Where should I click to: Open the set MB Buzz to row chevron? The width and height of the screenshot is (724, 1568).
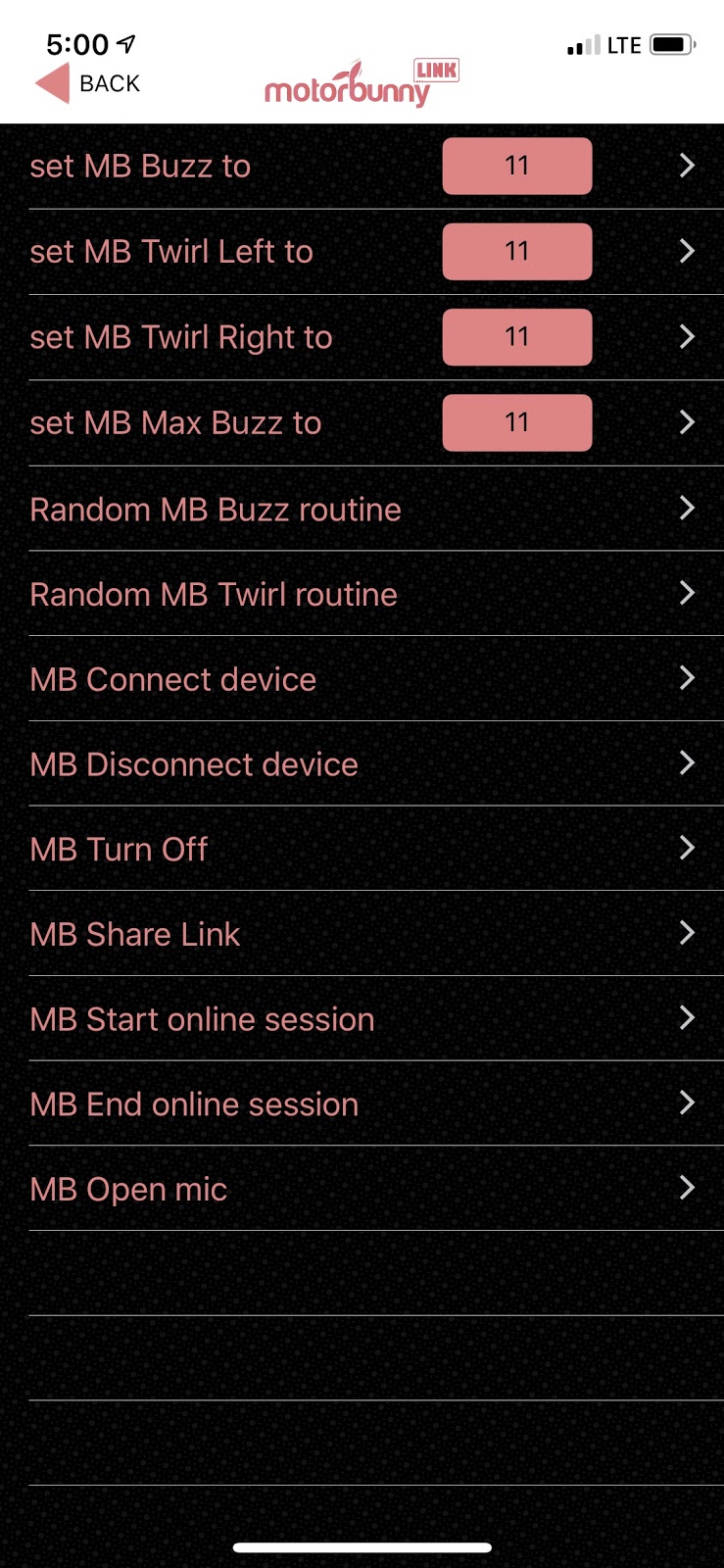(x=687, y=166)
